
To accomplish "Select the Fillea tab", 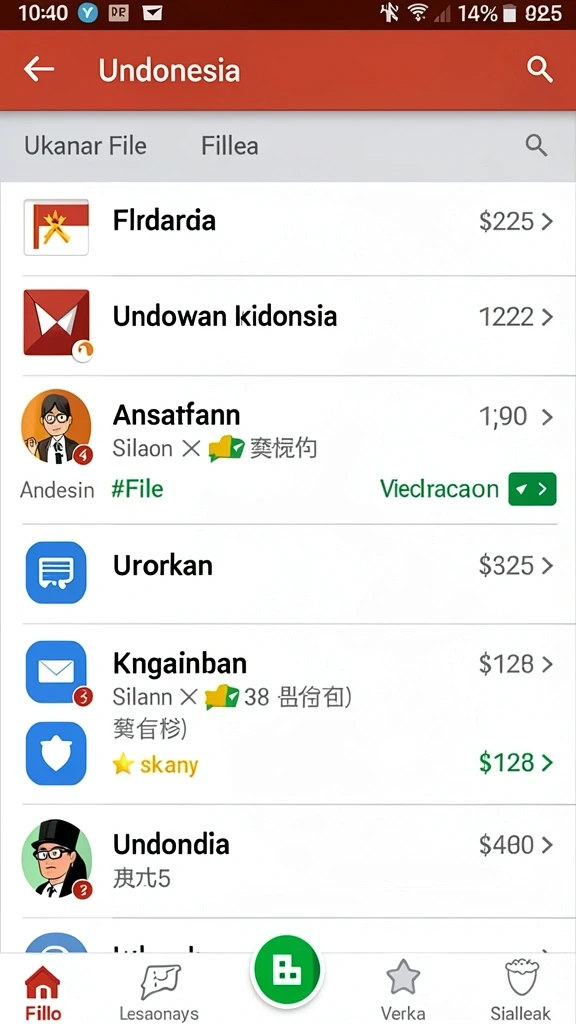I will pos(229,146).
